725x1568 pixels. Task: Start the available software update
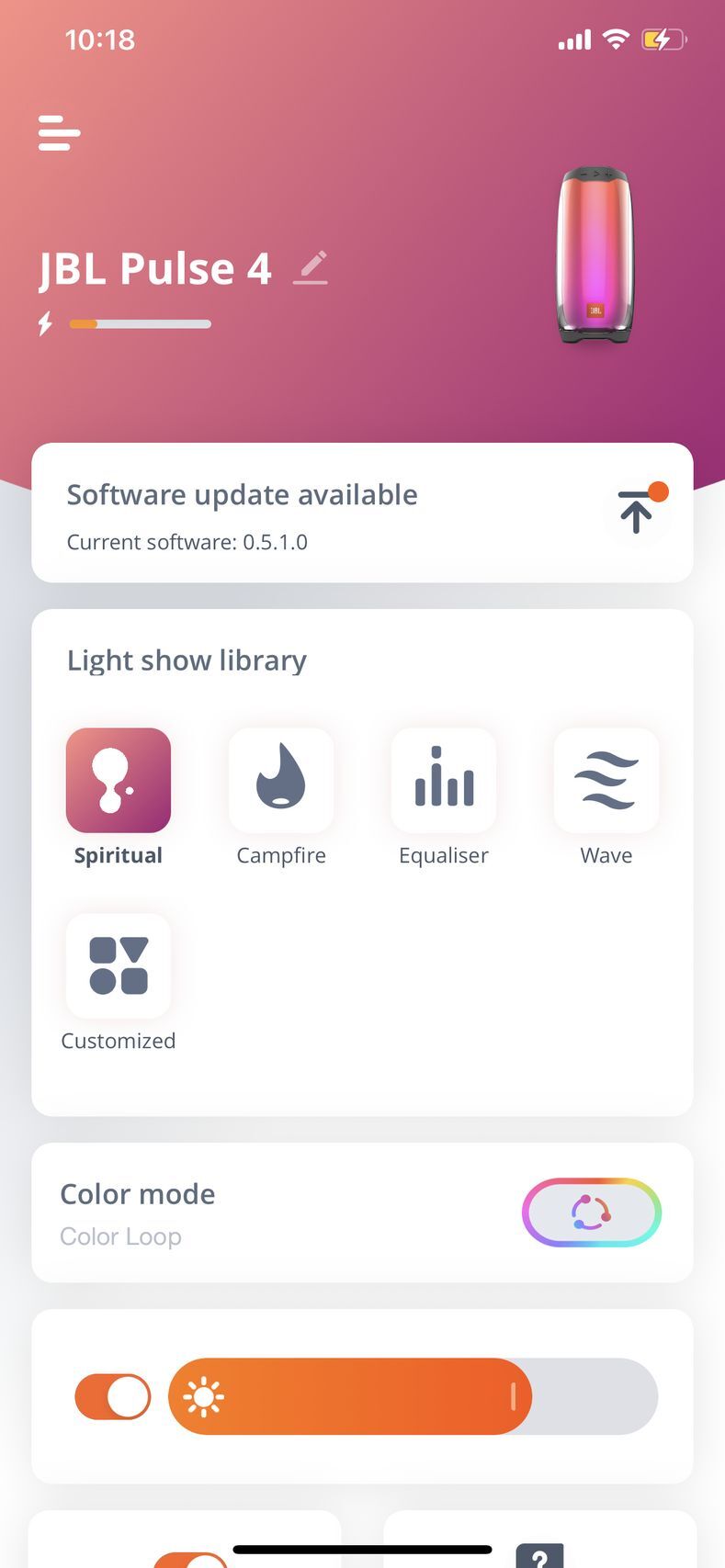point(636,512)
